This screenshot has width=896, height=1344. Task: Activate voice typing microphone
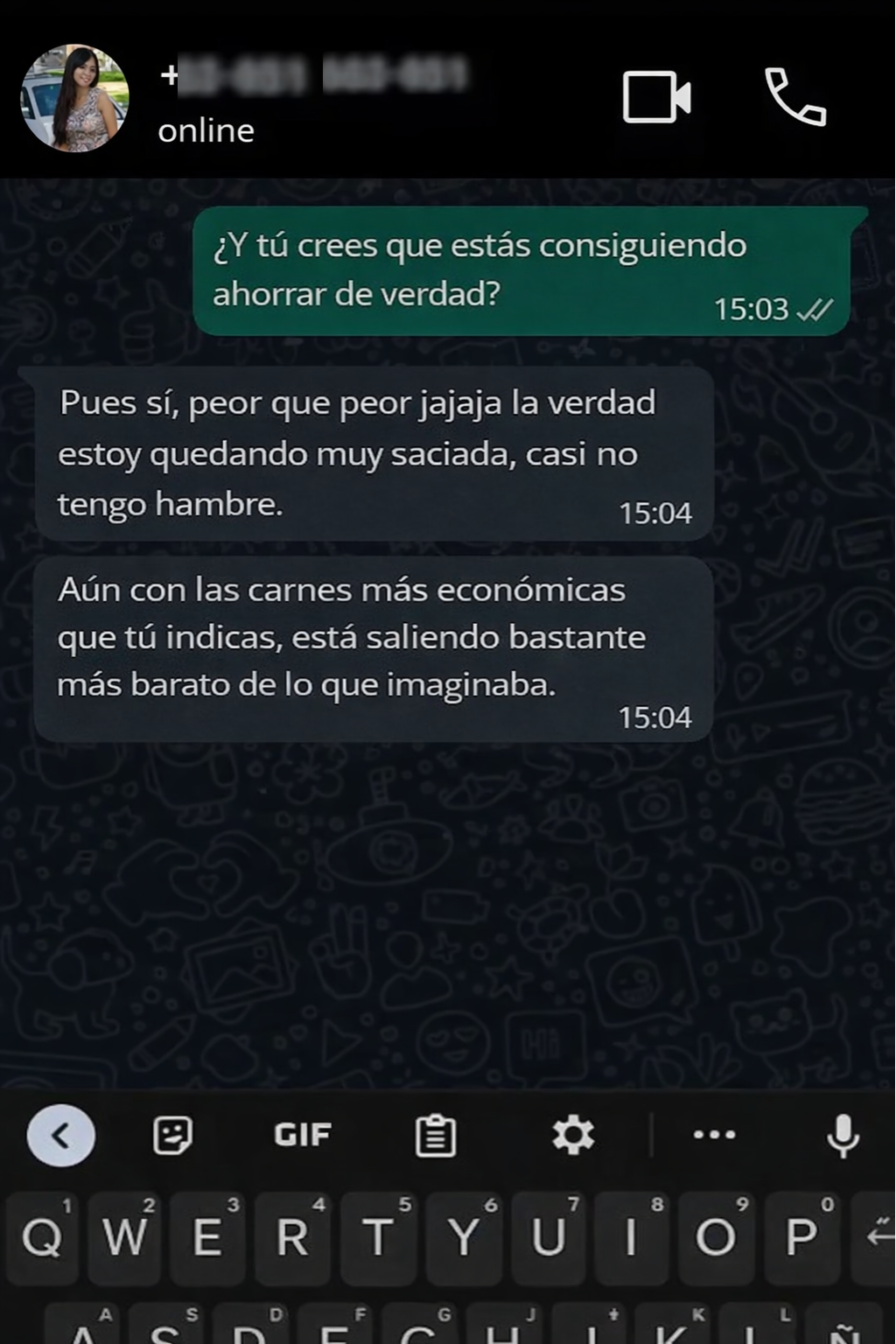point(843,1136)
